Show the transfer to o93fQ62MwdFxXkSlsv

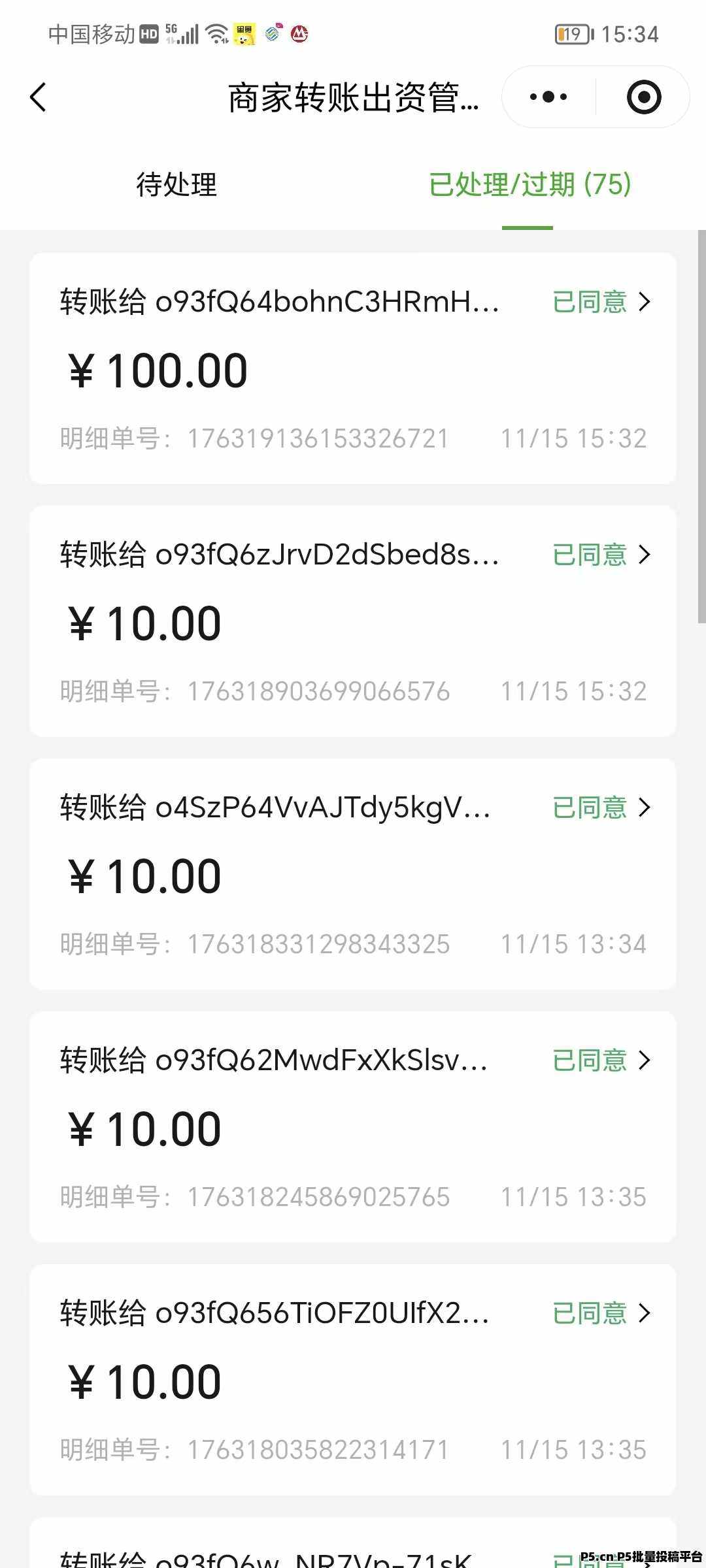coord(353,1127)
